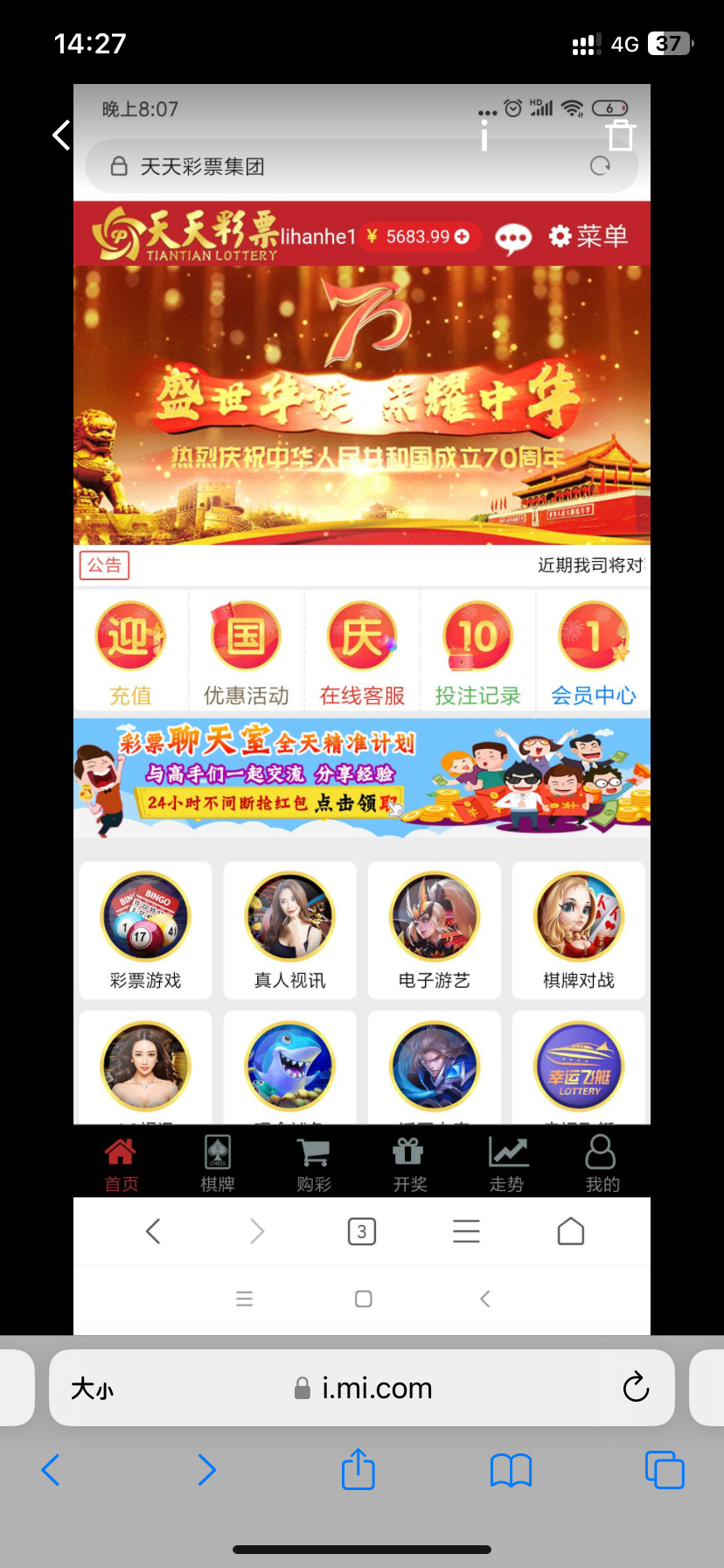Open the 大小 page settings menu
The height and width of the screenshot is (1568, 724).
[92, 1389]
